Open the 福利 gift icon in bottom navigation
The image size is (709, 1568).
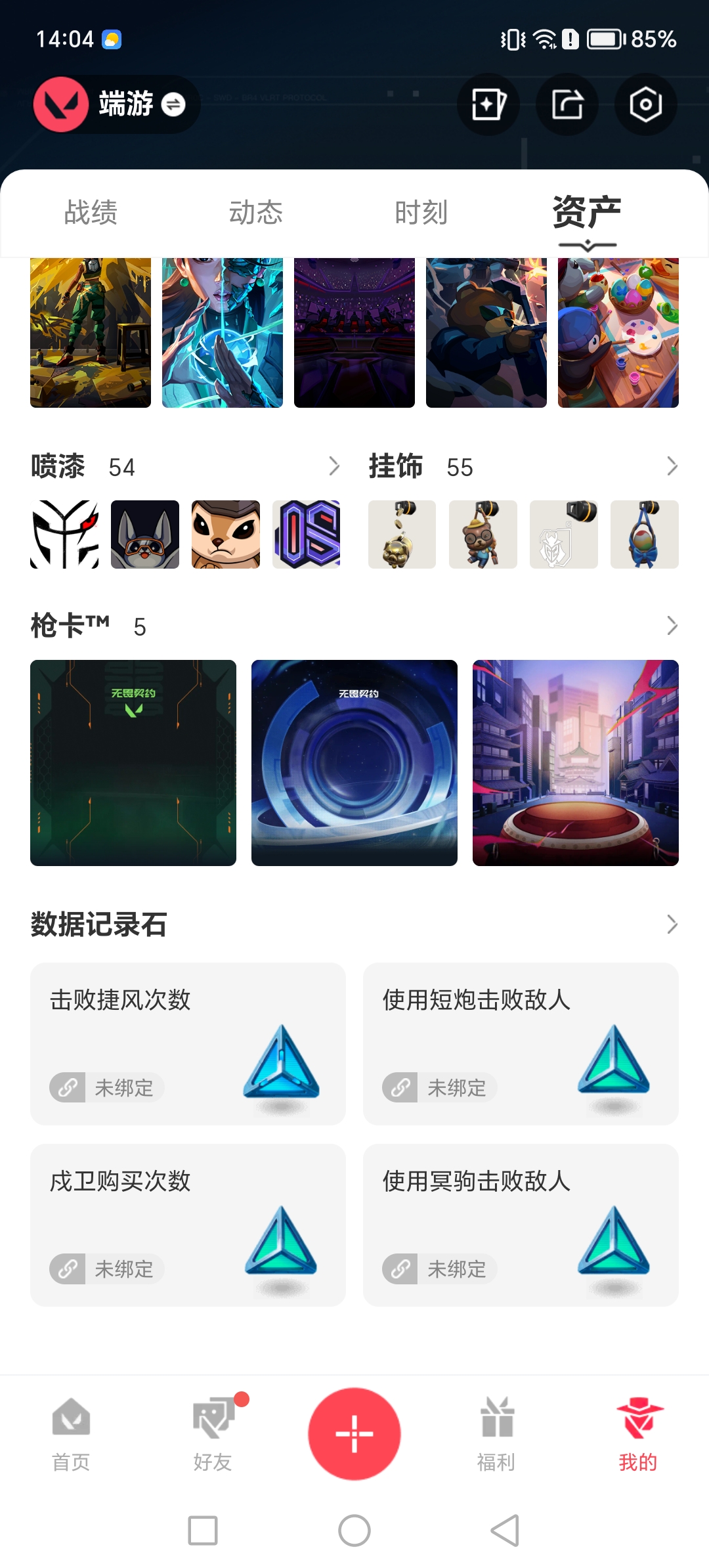[496, 1417]
